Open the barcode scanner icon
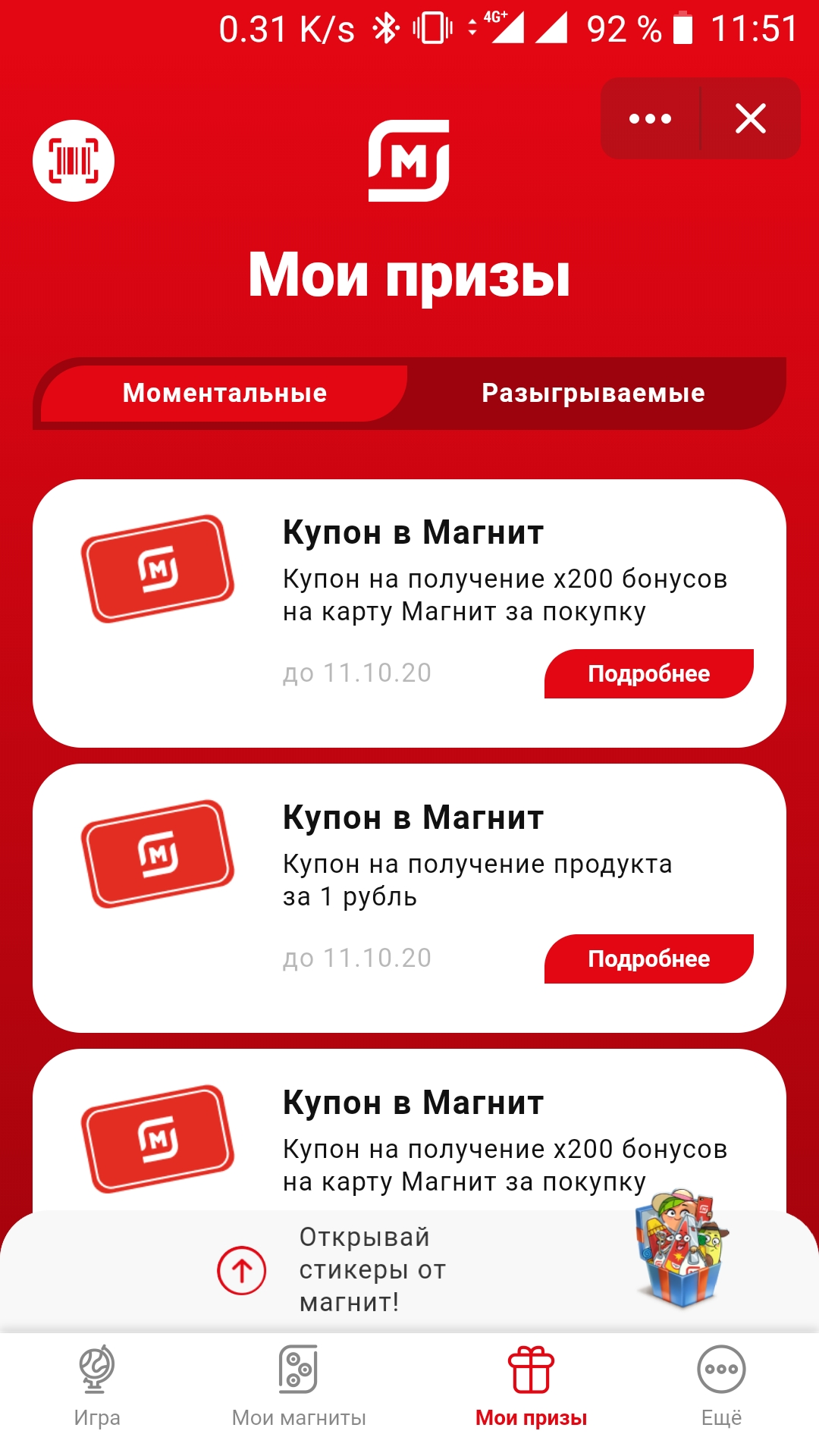Viewport: 819px width, 1456px height. point(74,161)
